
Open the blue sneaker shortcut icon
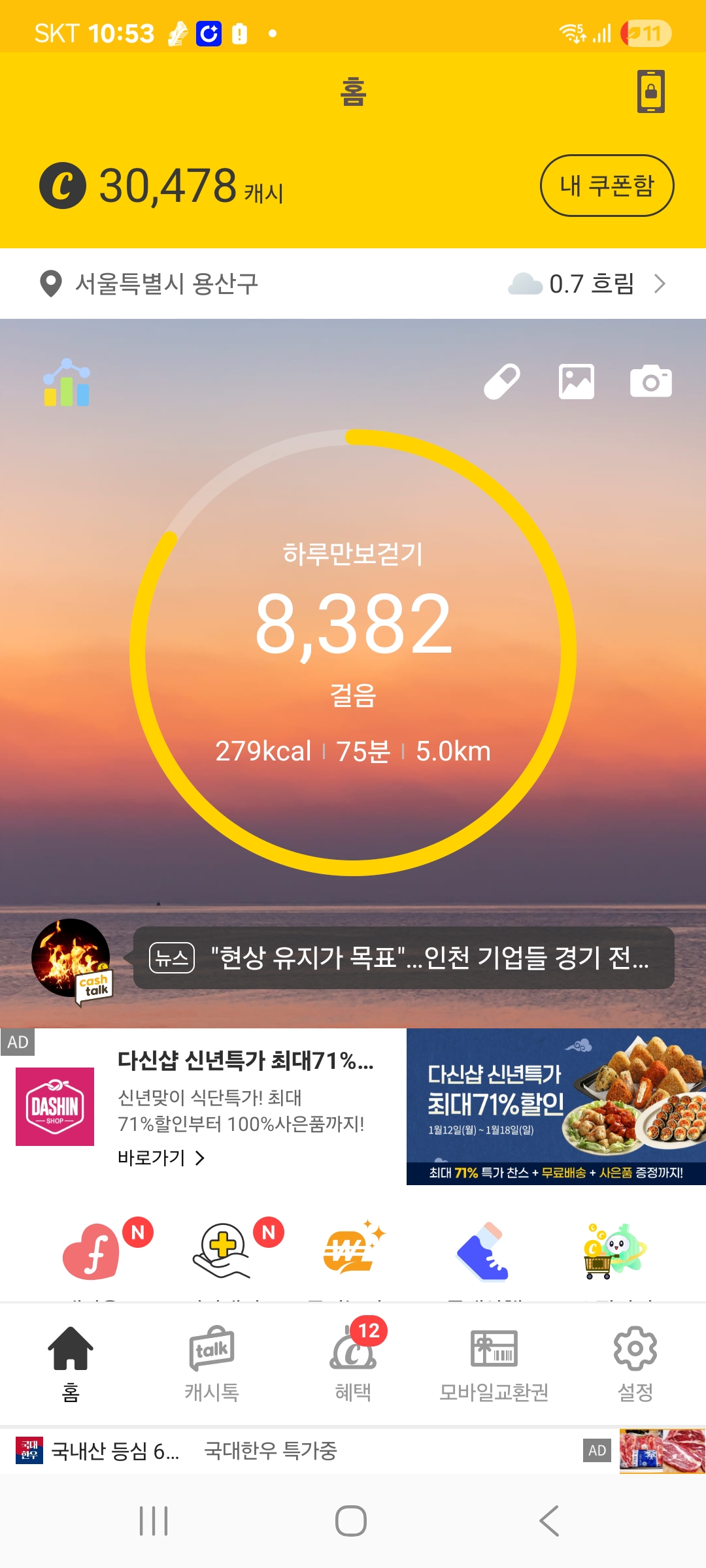point(483,1250)
